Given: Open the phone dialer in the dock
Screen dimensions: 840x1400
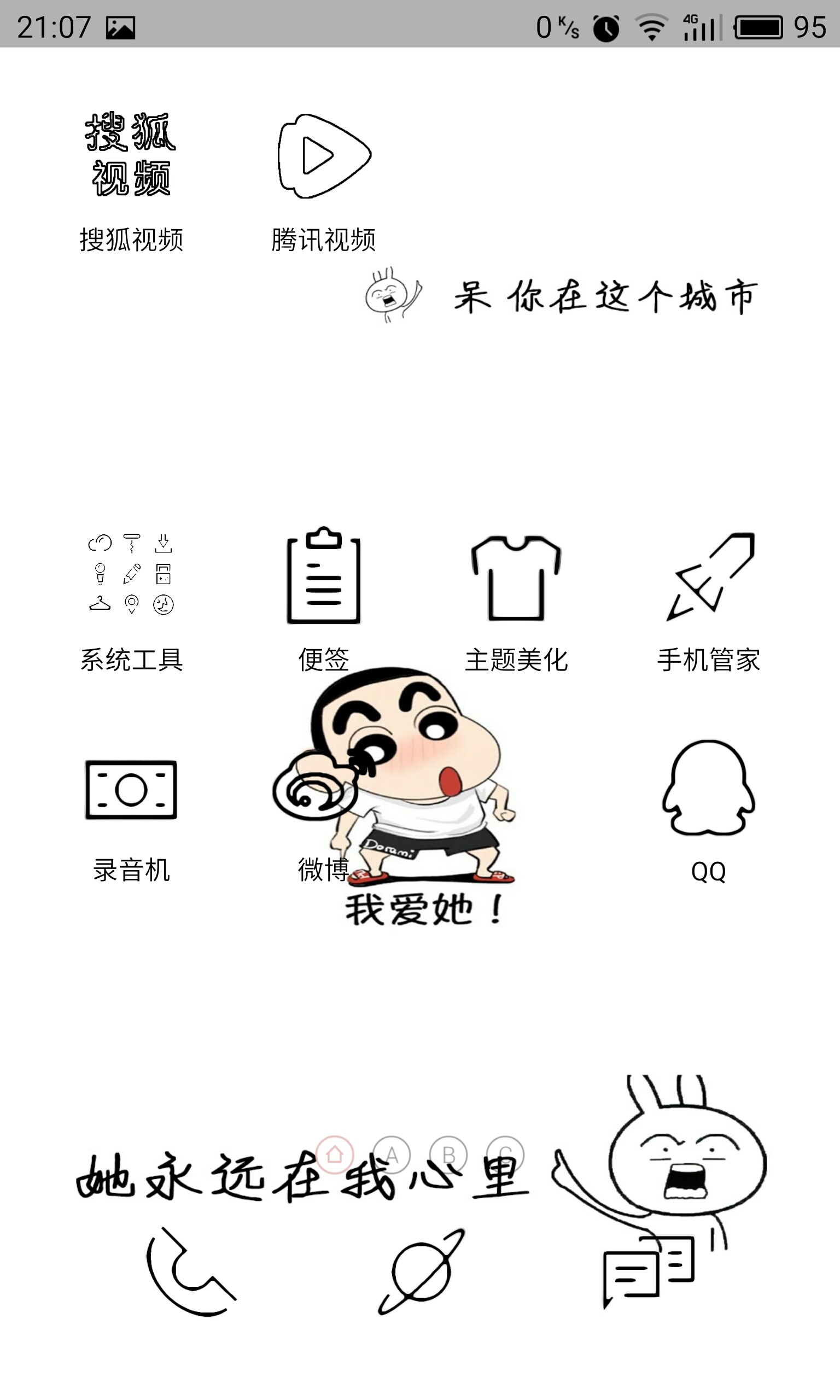Looking at the screenshot, I should click(x=190, y=1271).
